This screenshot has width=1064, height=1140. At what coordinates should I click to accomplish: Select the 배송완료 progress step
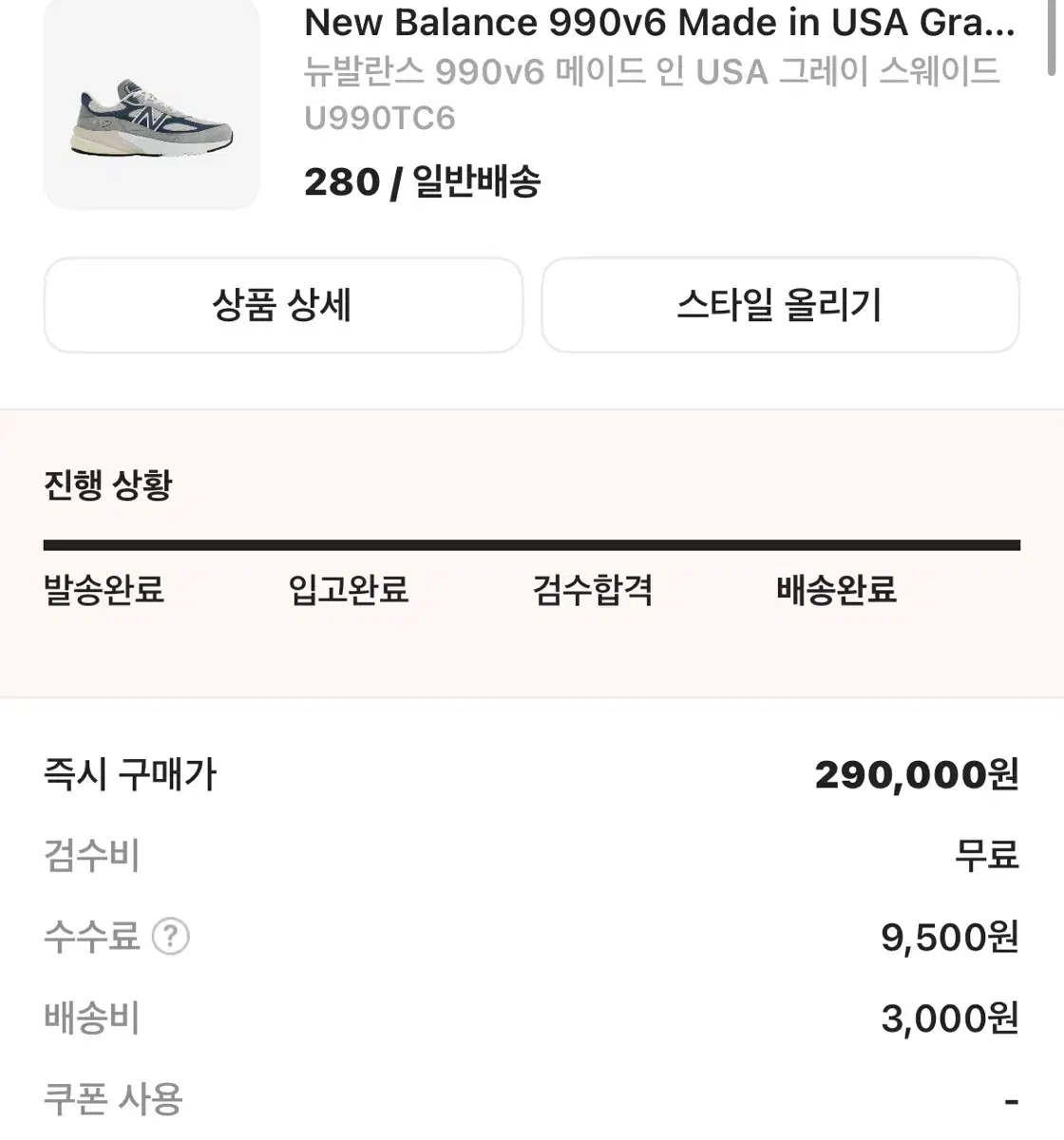tap(836, 591)
